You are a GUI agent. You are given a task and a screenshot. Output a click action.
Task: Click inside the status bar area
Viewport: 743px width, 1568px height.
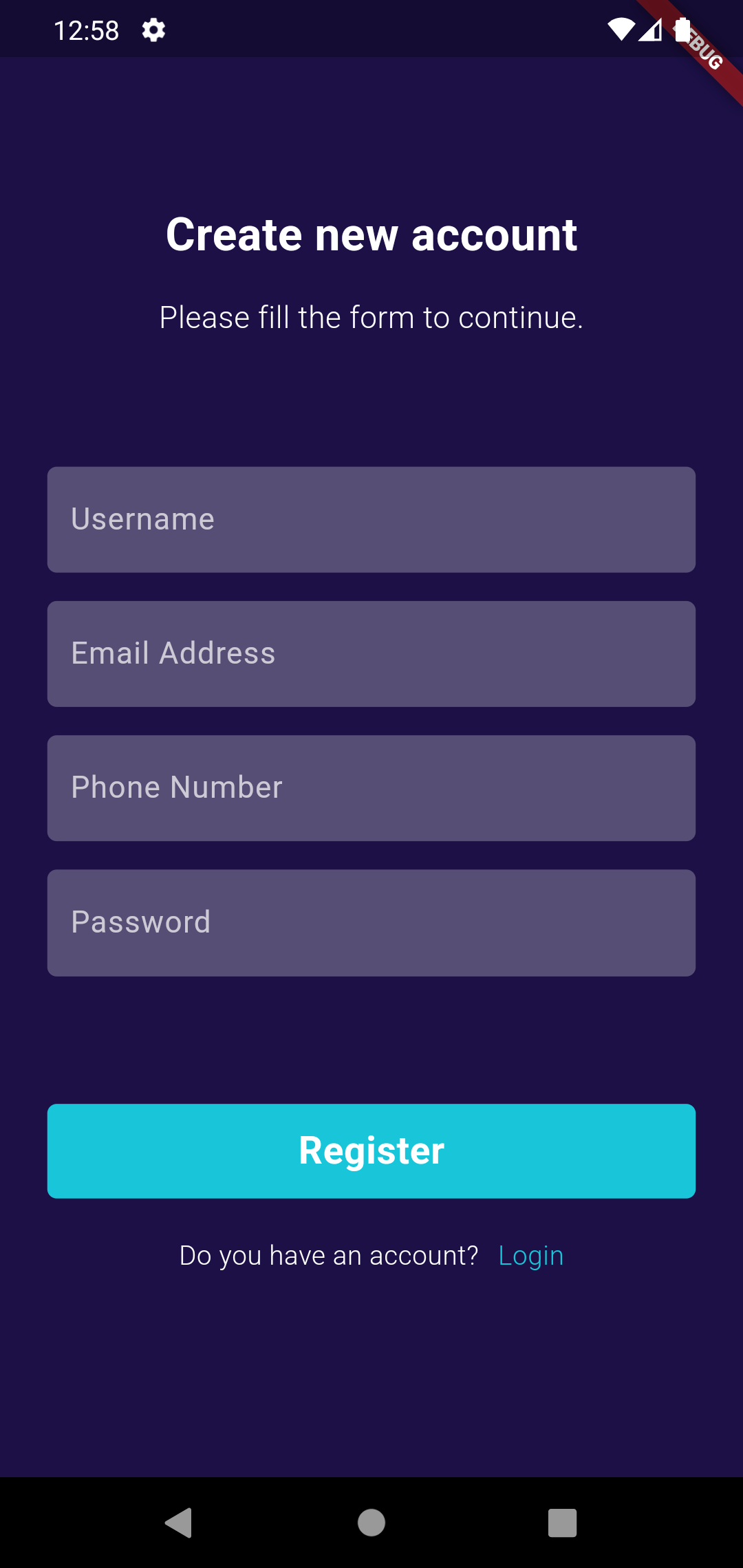coord(371,29)
